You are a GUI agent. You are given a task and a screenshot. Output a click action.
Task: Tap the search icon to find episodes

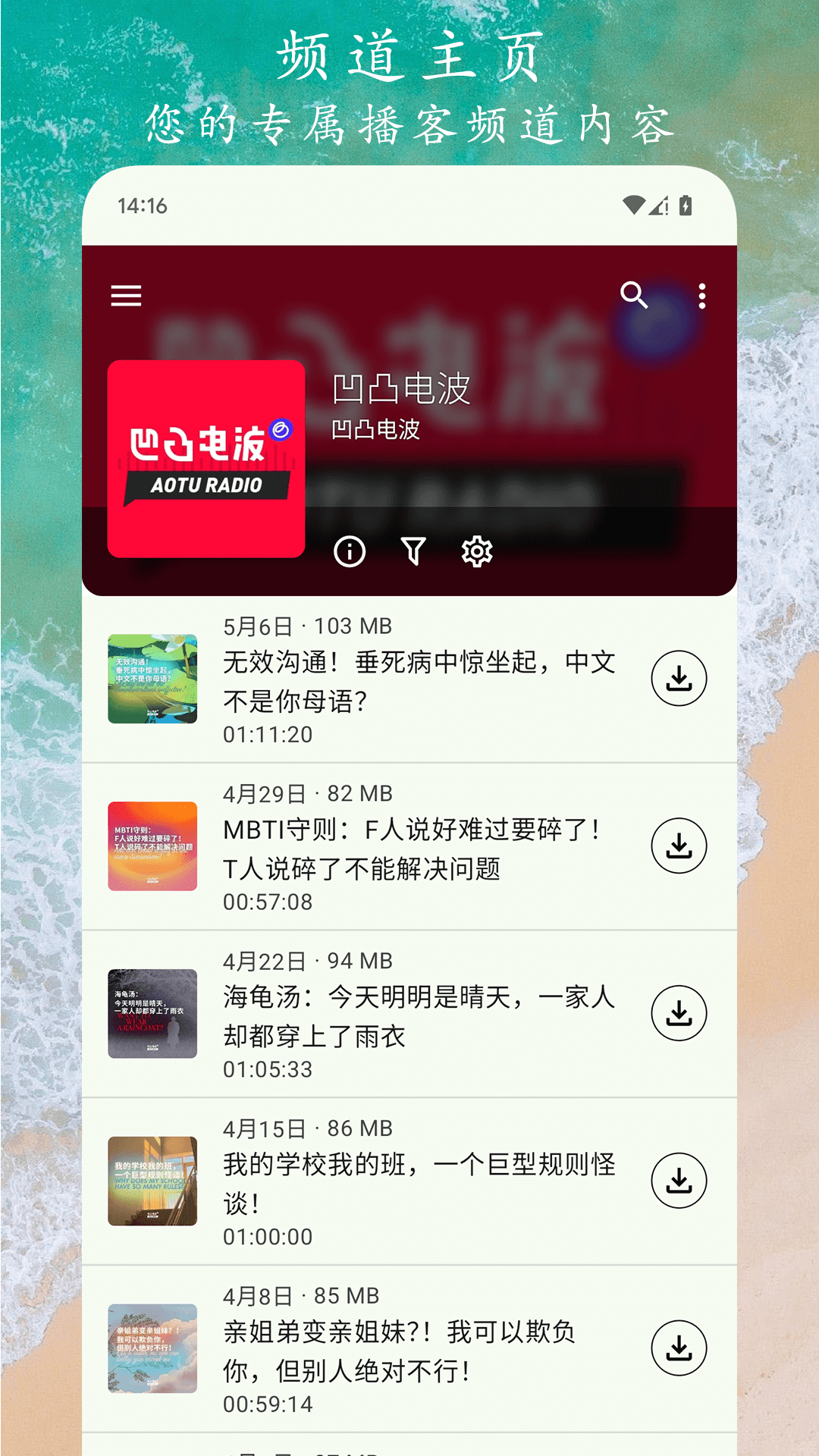pyautogui.click(x=634, y=296)
